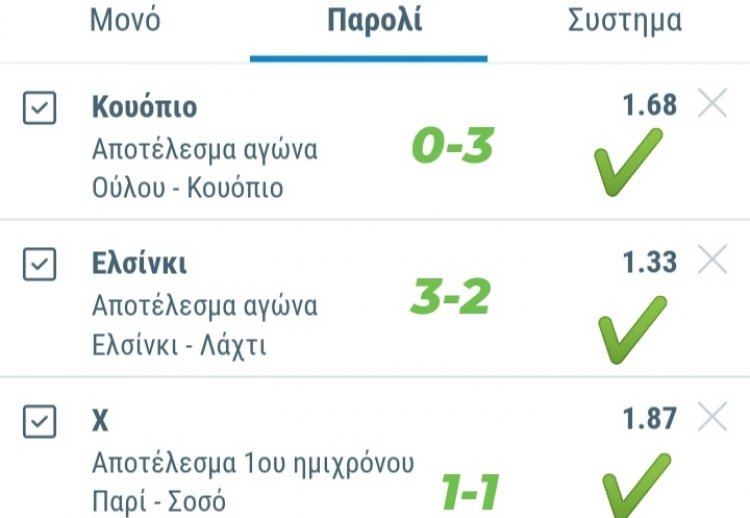This screenshot has height=518, width=750.
Task: Dismiss the Παρί - Σοσό bet
Action: [x=712, y=419]
